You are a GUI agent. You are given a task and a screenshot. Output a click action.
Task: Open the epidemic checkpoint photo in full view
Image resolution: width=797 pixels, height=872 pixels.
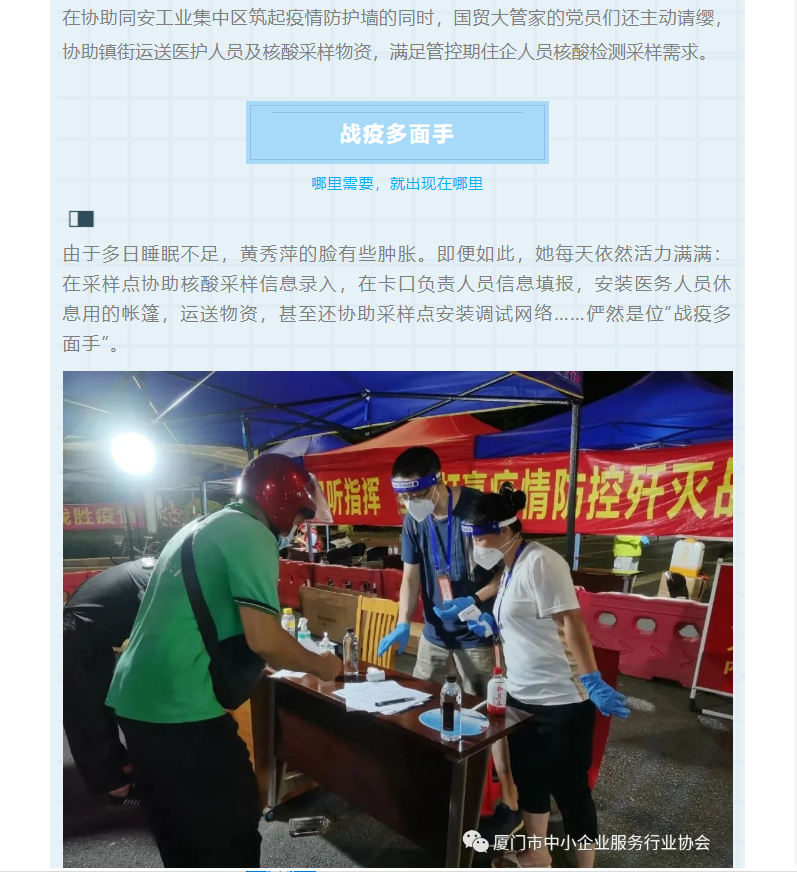398,618
